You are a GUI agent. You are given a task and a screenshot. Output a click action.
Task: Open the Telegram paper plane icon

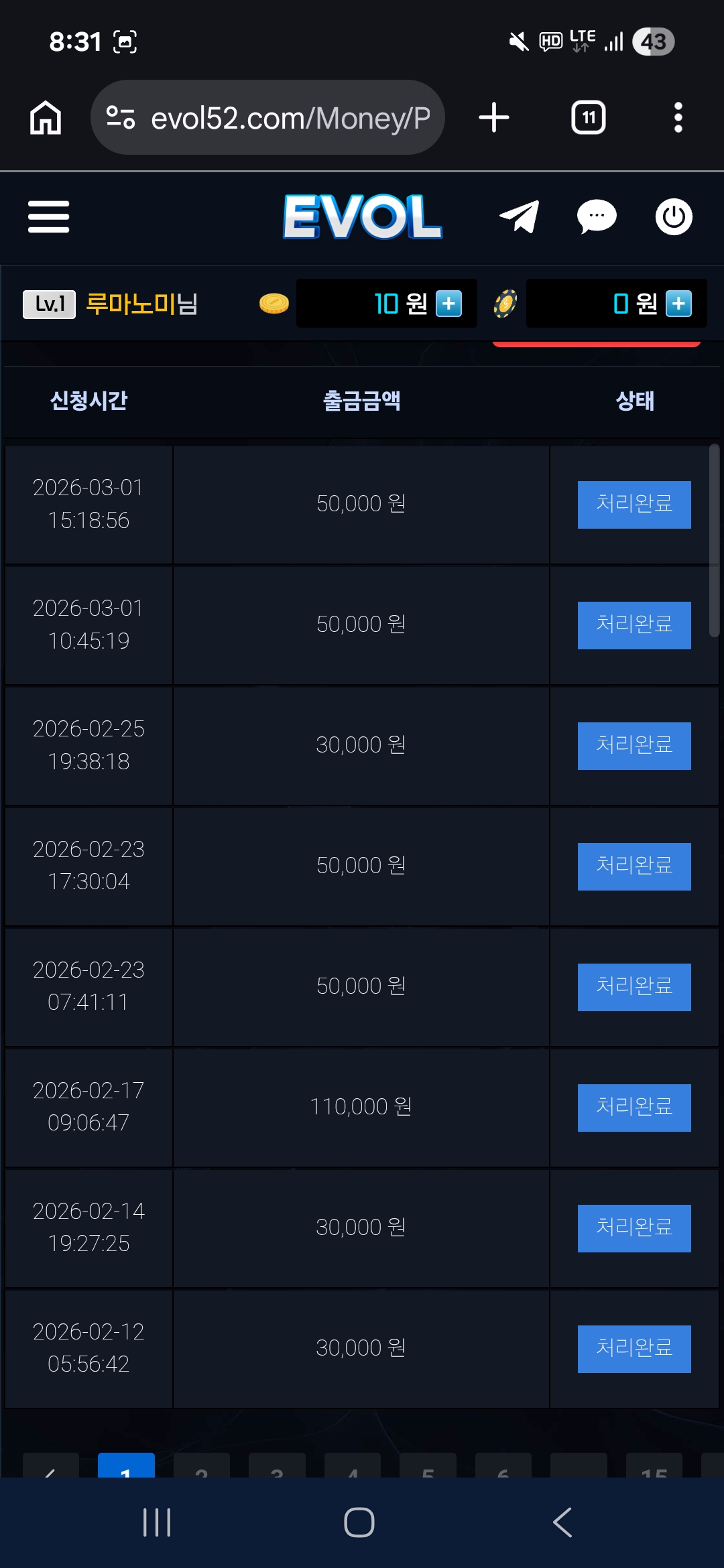[x=520, y=217]
